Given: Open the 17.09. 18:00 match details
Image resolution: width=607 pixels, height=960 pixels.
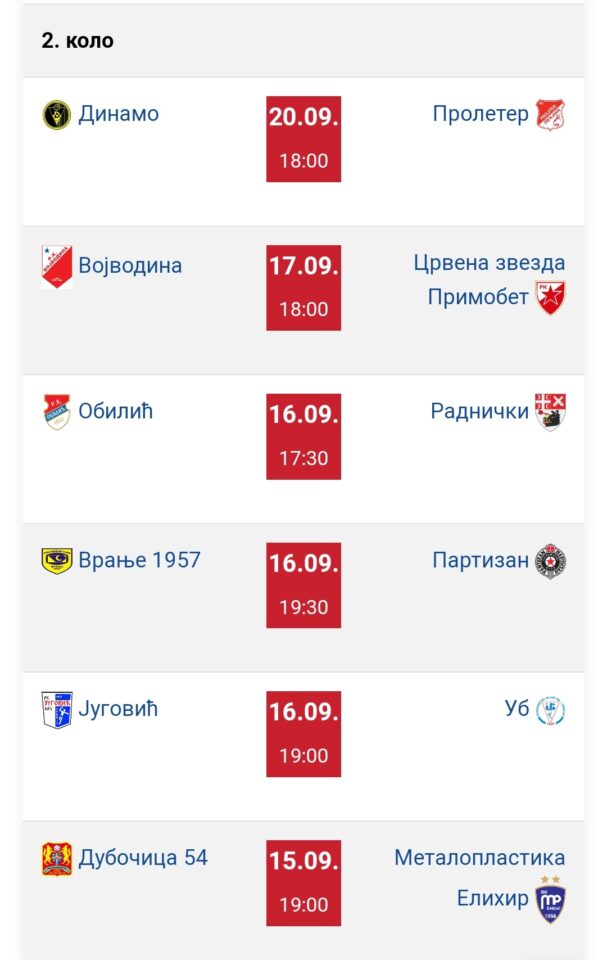Looking at the screenshot, I should click(x=303, y=288).
